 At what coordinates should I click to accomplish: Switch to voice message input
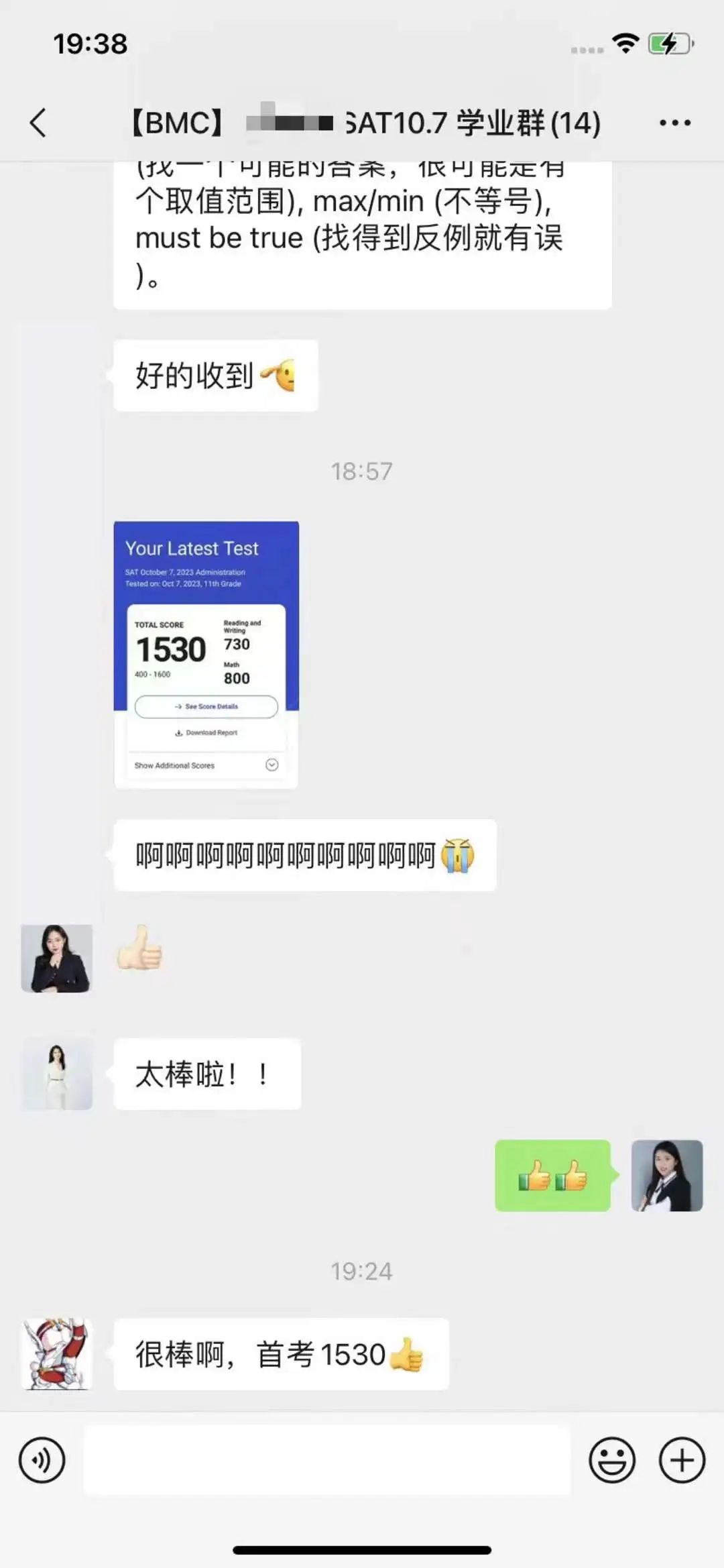(42, 1460)
